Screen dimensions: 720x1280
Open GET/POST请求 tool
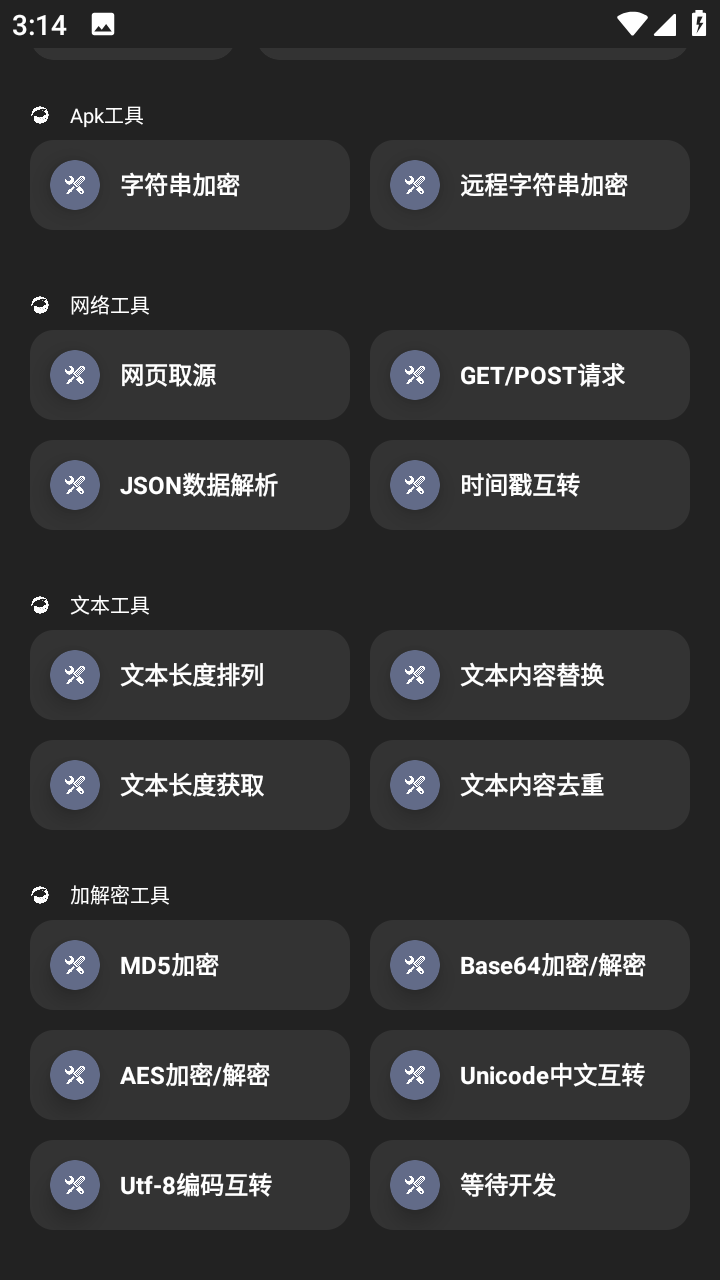pos(530,375)
